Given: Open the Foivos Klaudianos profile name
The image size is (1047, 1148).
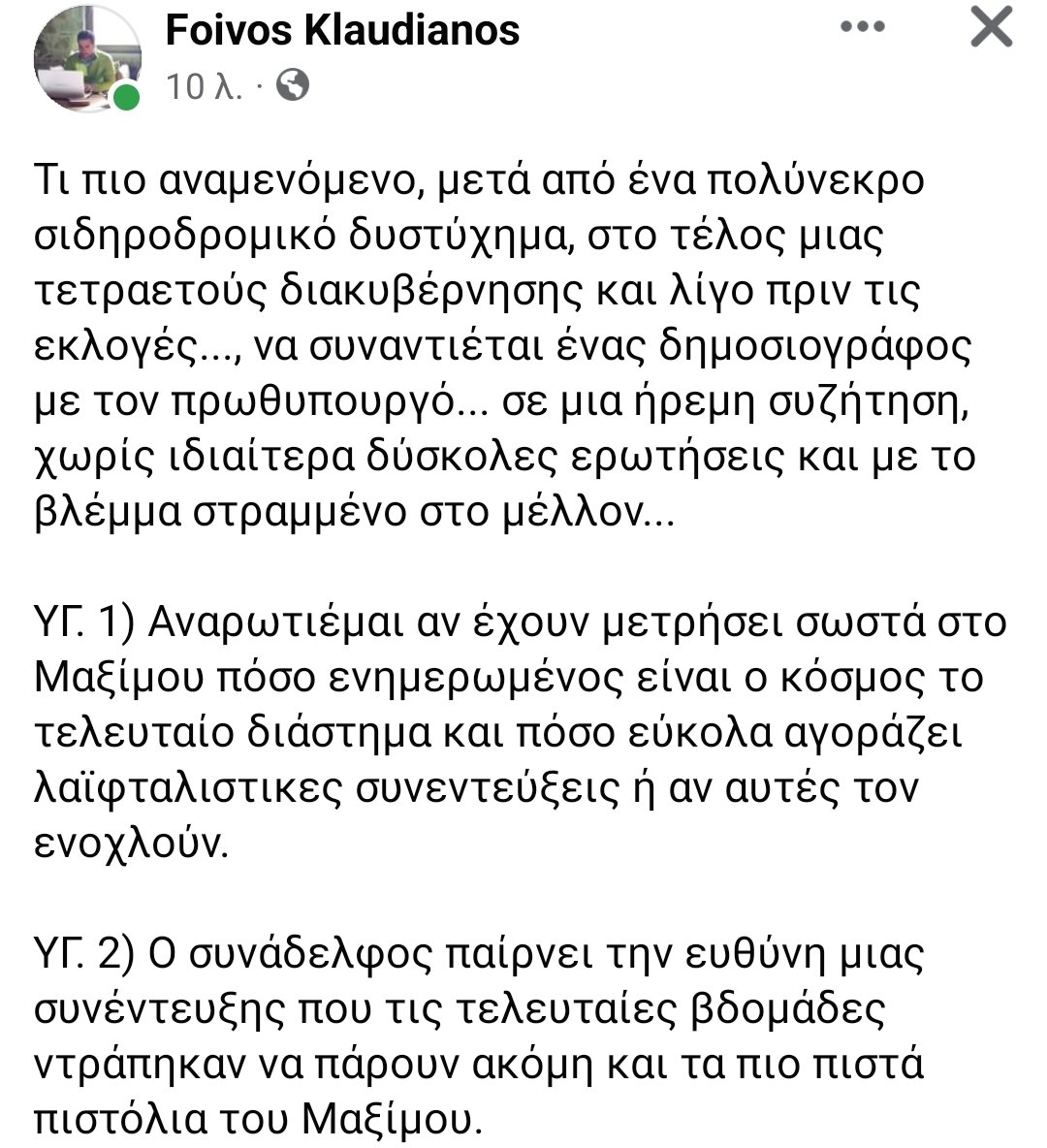Looking at the screenshot, I should [x=342, y=30].
